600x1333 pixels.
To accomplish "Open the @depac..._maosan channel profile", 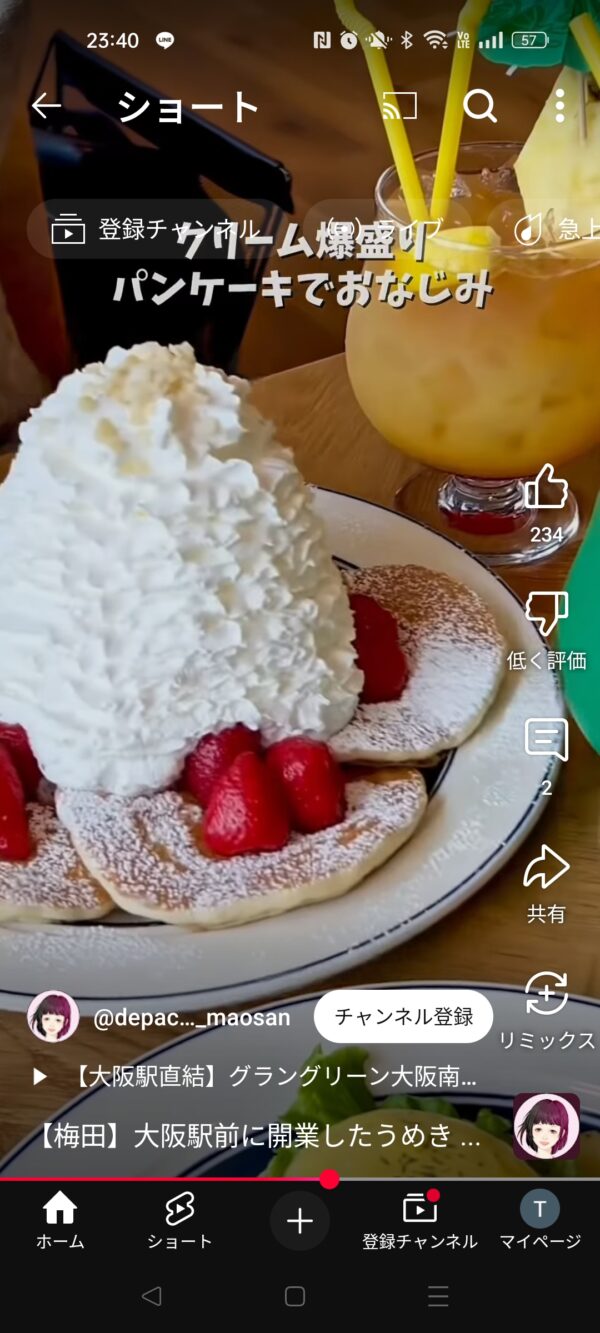I will coord(190,1018).
